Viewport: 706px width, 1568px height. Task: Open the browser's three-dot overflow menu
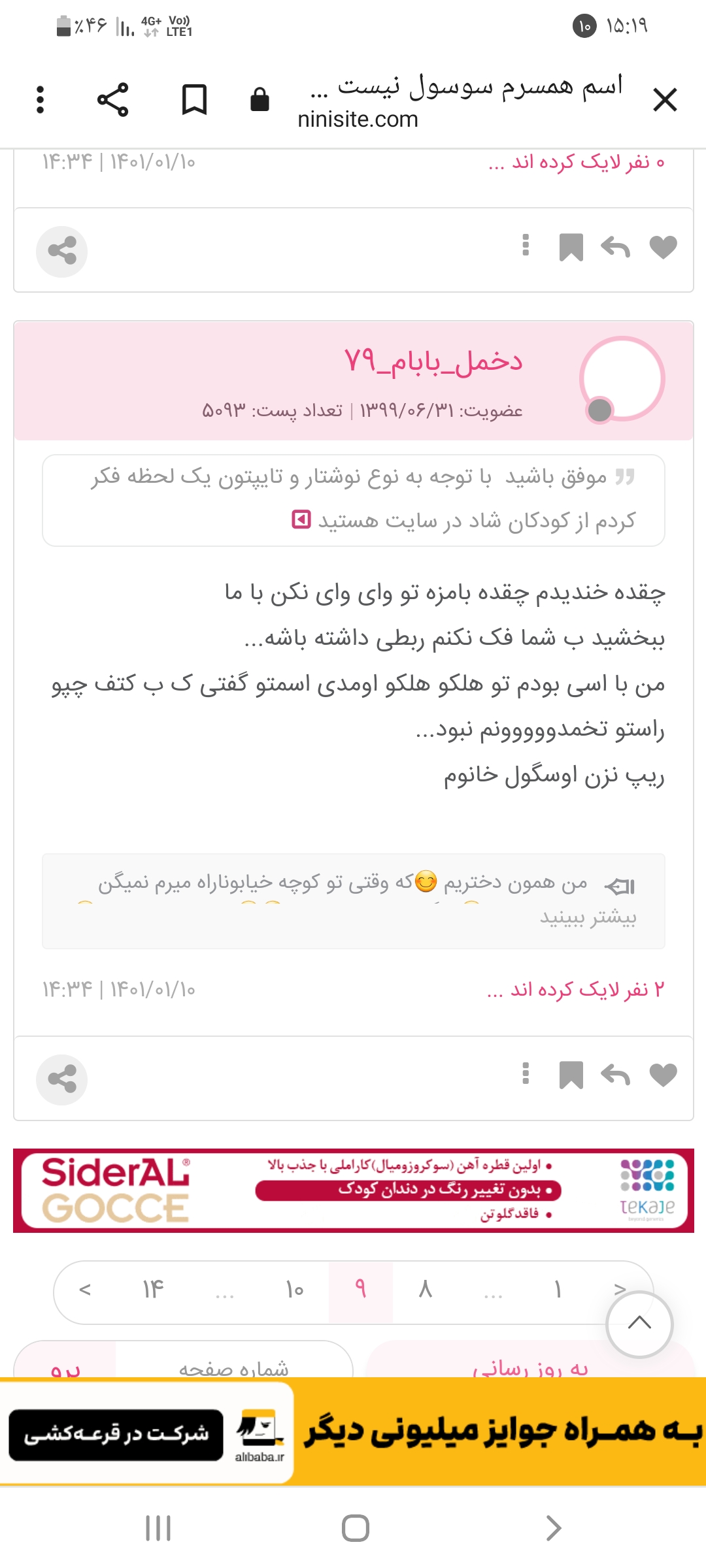point(41,100)
